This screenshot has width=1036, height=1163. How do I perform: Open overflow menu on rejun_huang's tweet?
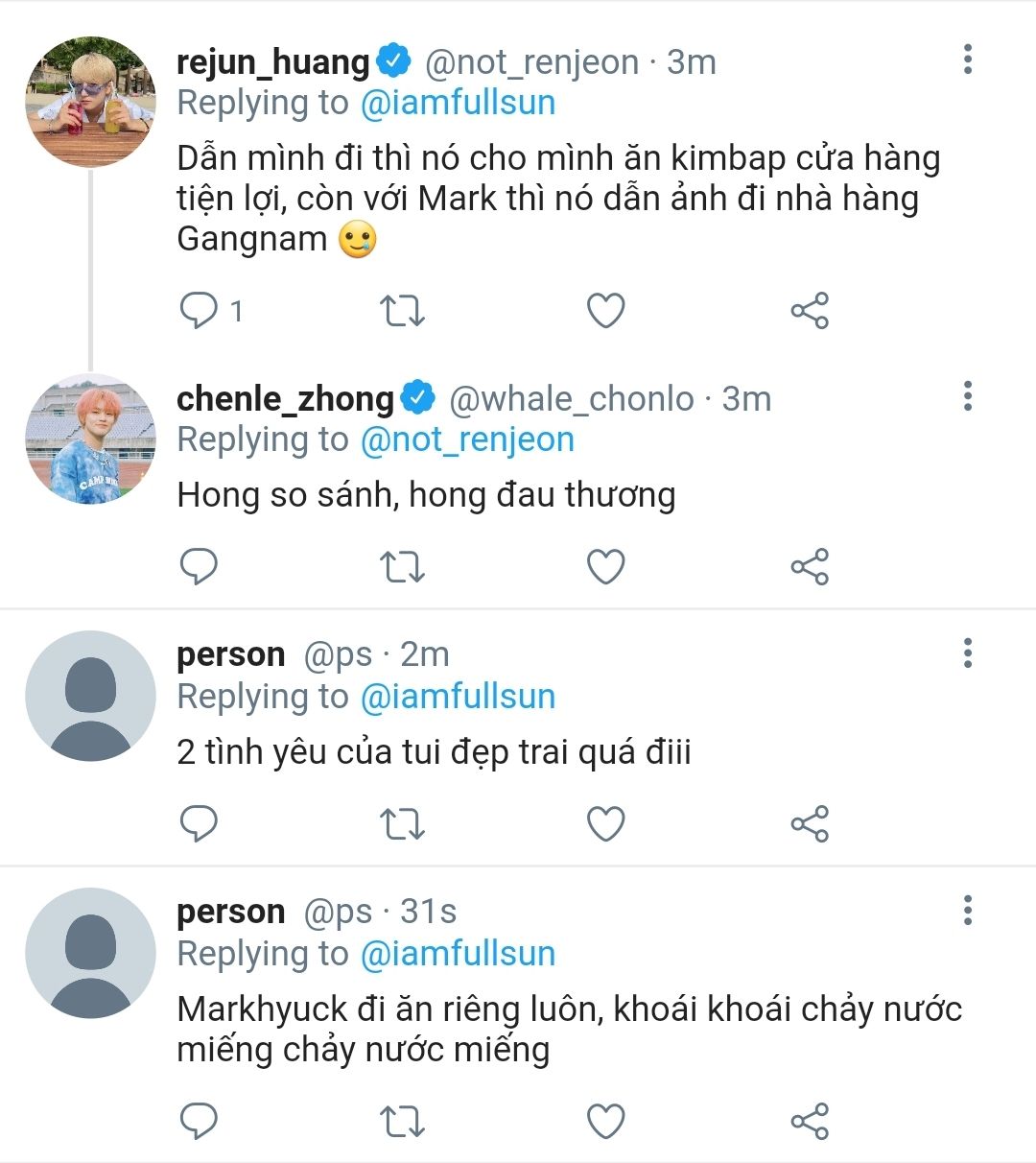tap(968, 59)
